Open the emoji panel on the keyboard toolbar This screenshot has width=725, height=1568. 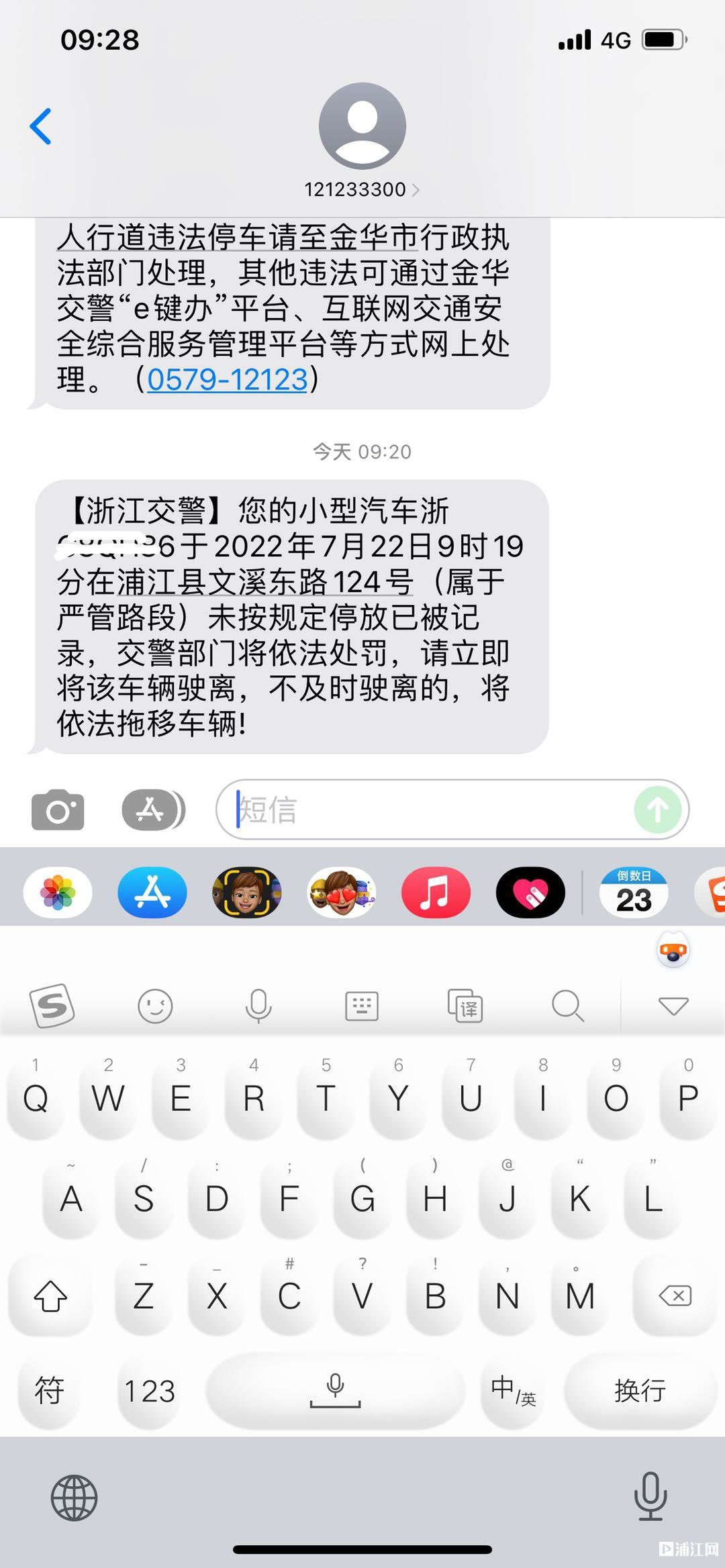point(155,1006)
